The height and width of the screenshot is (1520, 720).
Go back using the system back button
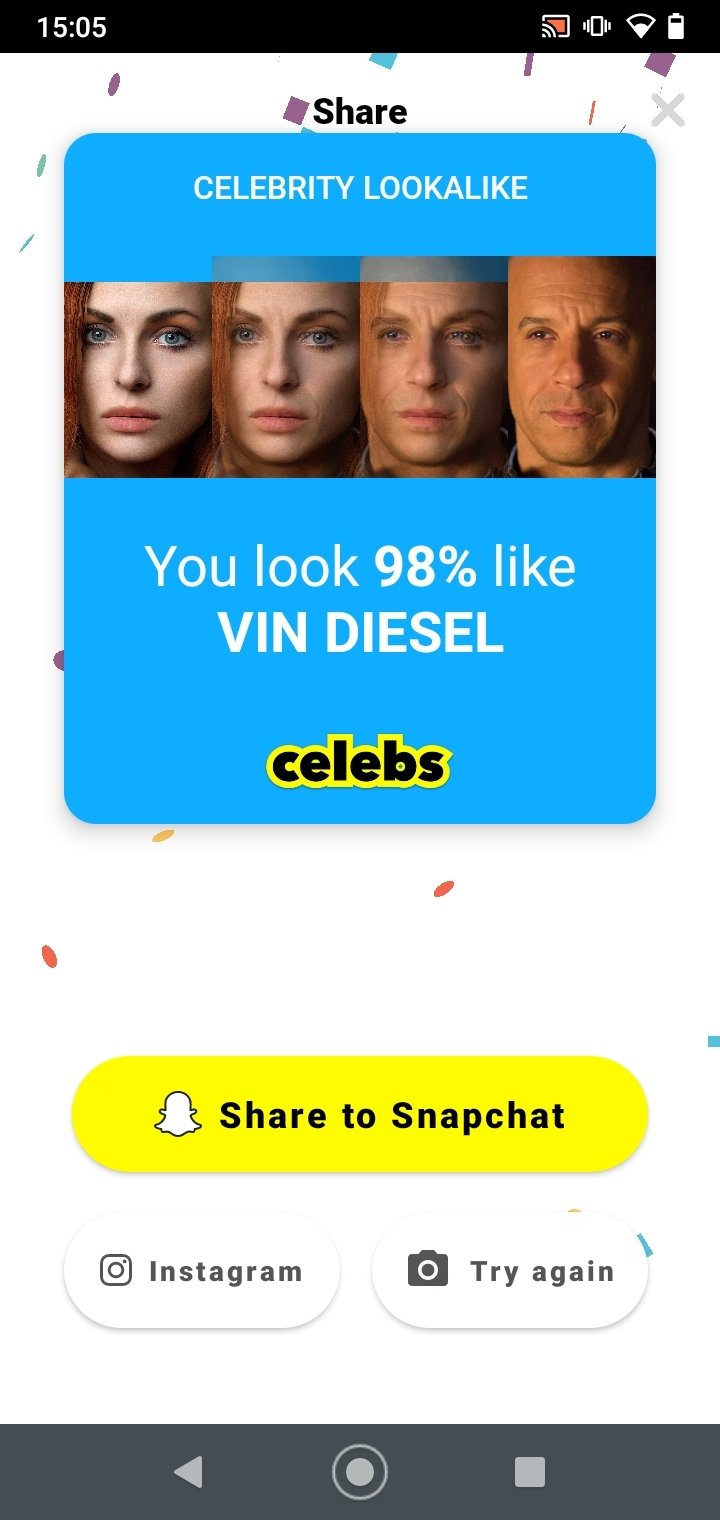click(x=188, y=1472)
